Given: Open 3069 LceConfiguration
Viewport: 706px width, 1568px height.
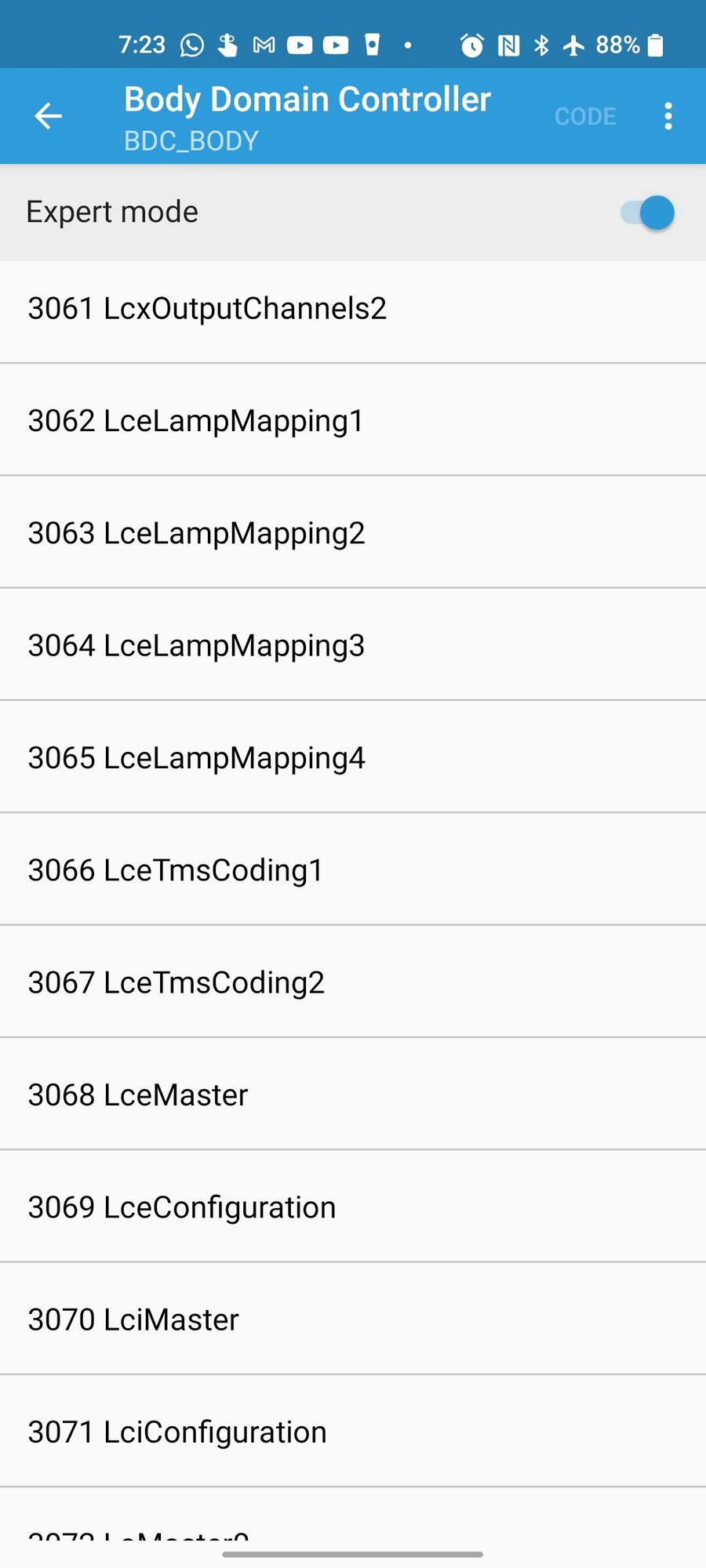Looking at the screenshot, I should [x=353, y=1207].
